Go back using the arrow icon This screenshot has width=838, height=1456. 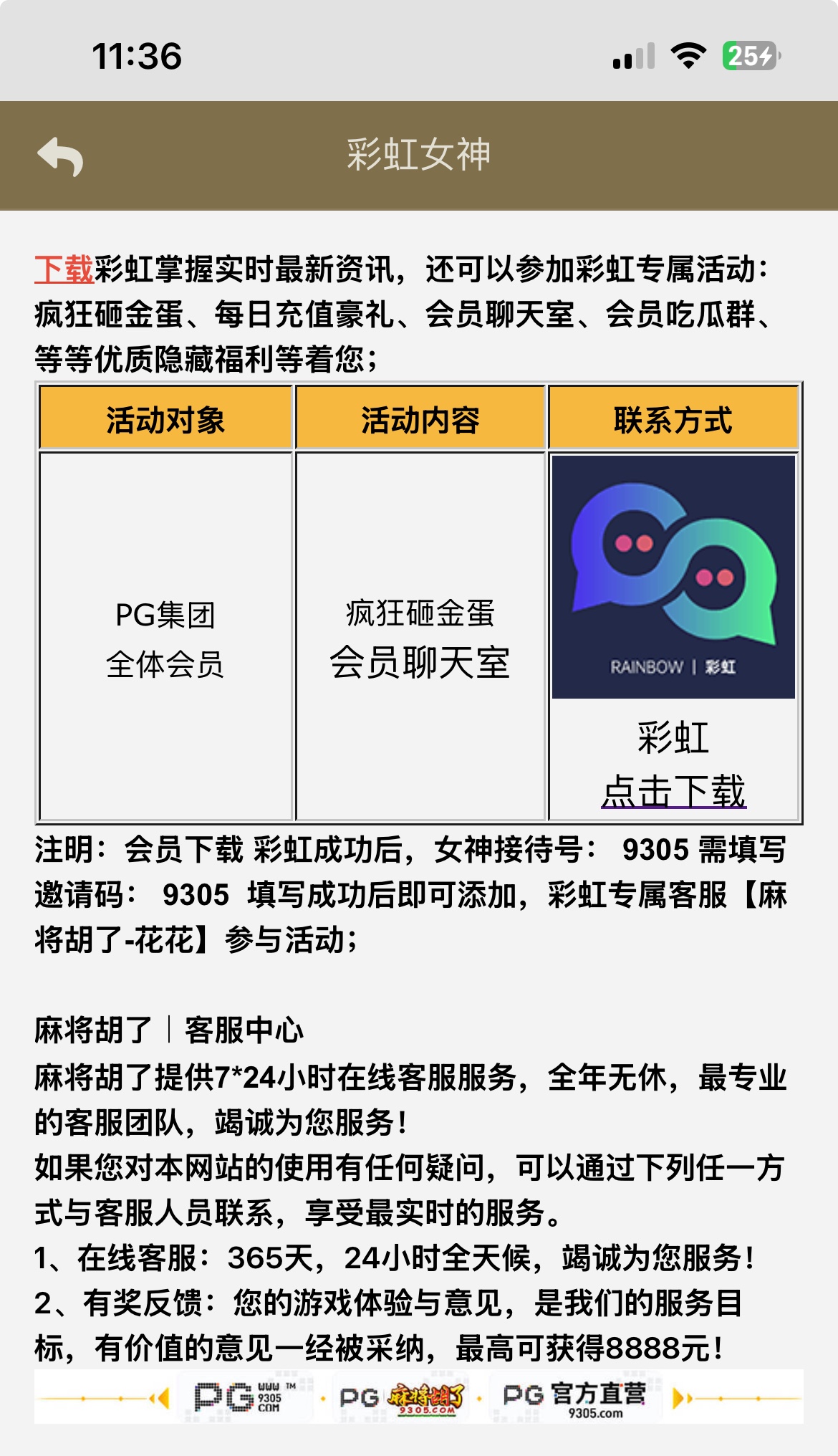pos(60,156)
